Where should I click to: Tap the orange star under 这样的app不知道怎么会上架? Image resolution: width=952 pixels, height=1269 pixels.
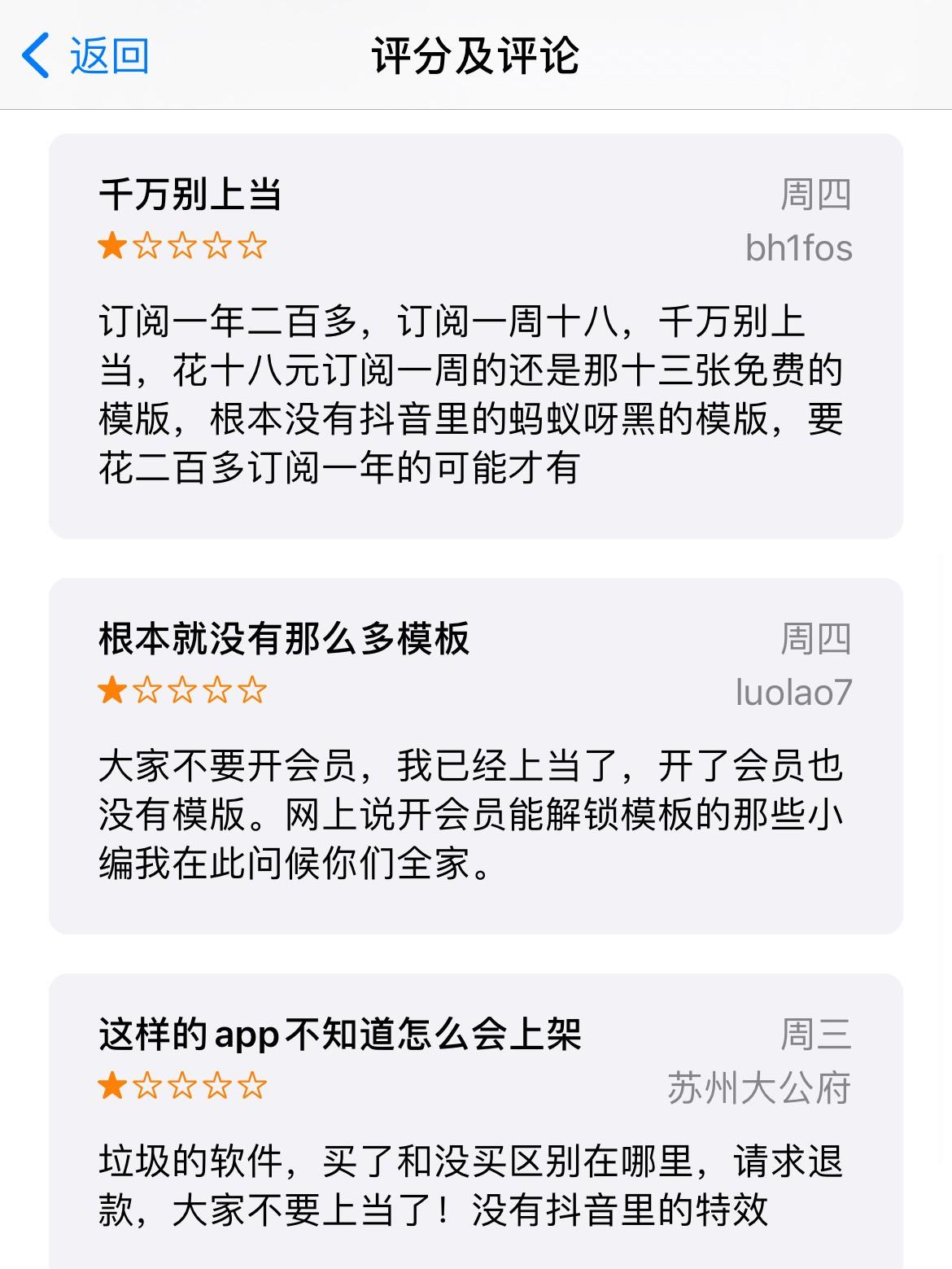[x=114, y=1085]
